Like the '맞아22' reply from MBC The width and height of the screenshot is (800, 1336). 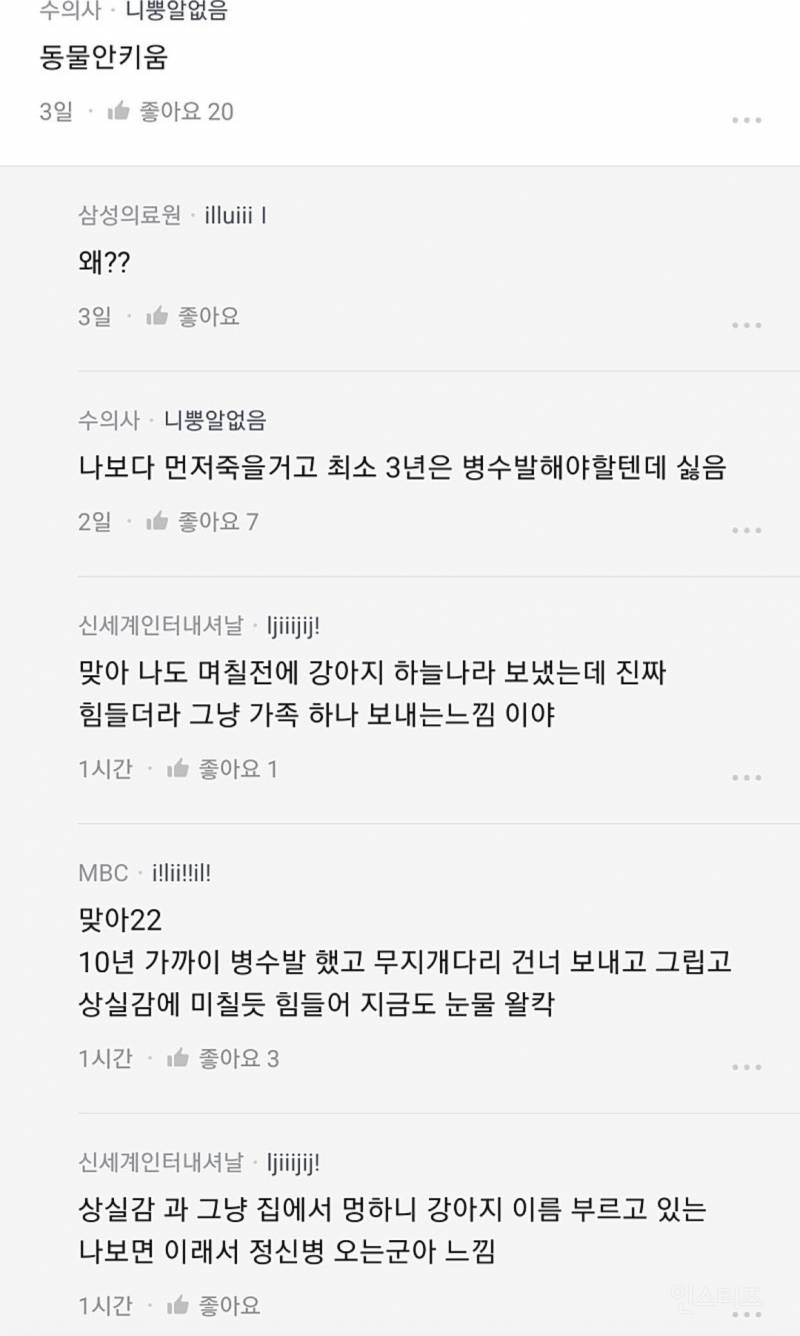223,1058
